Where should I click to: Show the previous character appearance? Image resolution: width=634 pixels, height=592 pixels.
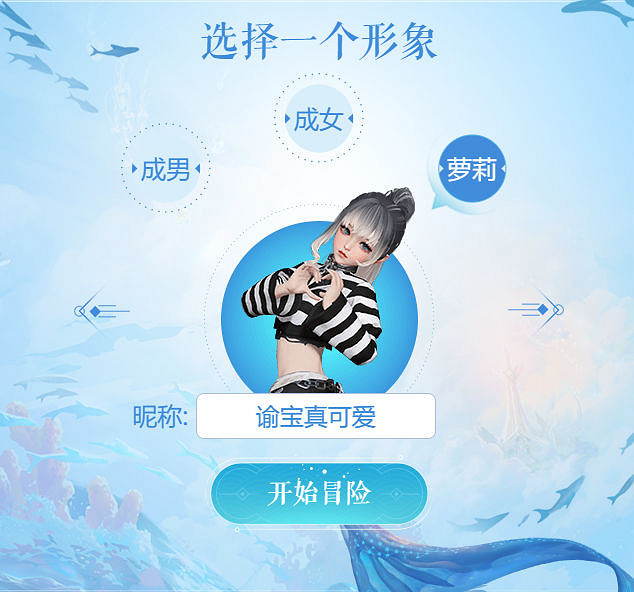98,311
